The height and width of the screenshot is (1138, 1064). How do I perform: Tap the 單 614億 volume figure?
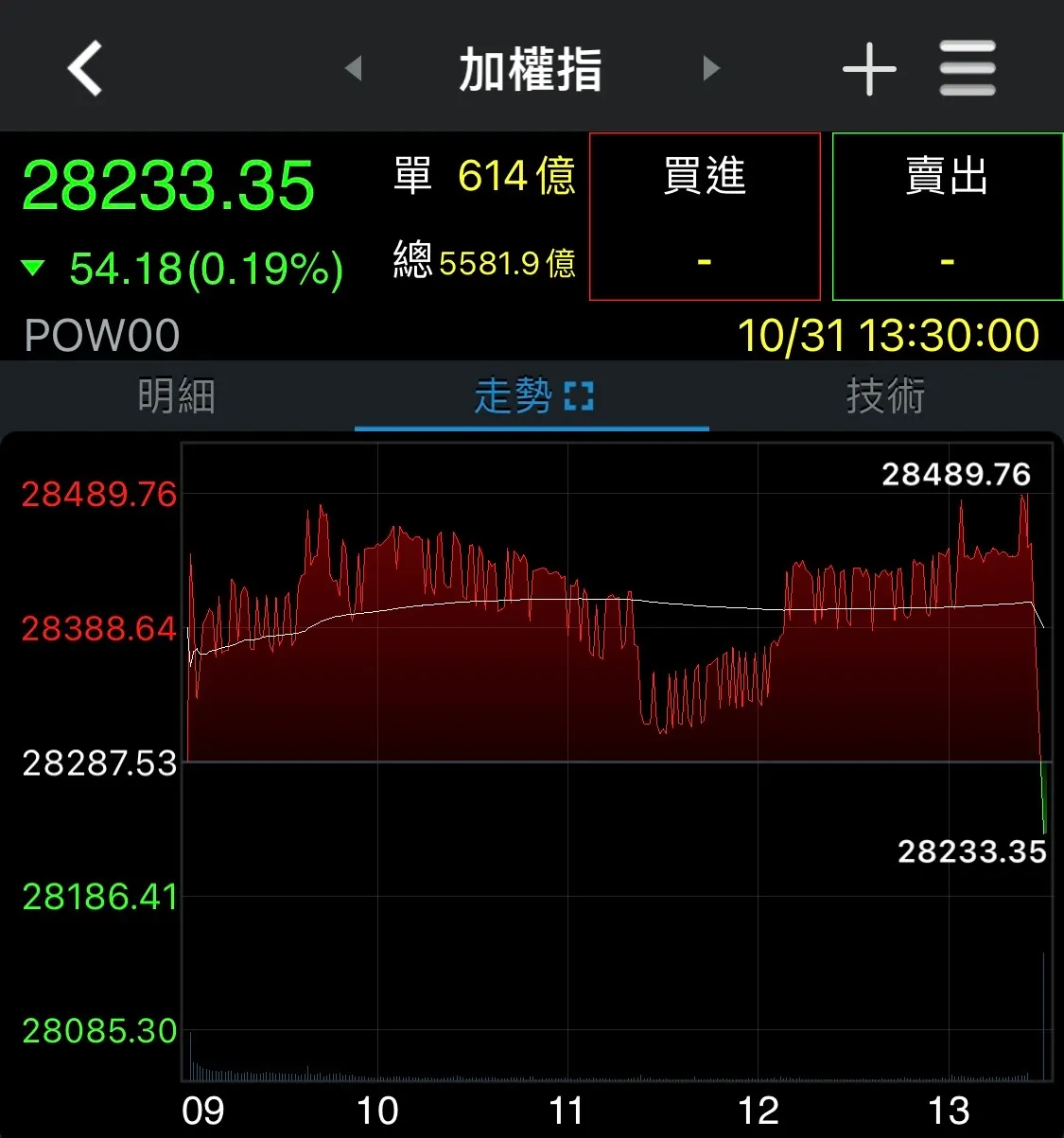pos(484,175)
